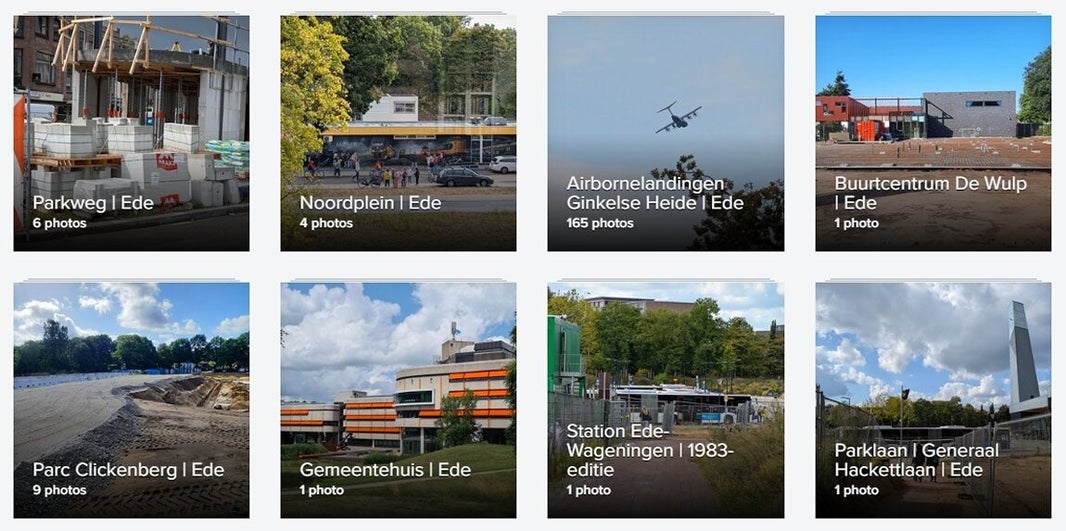The height and width of the screenshot is (531, 1066).
Task: Open Parklaan | Generaal Hackettlaan album
Action: click(x=932, y=399)
